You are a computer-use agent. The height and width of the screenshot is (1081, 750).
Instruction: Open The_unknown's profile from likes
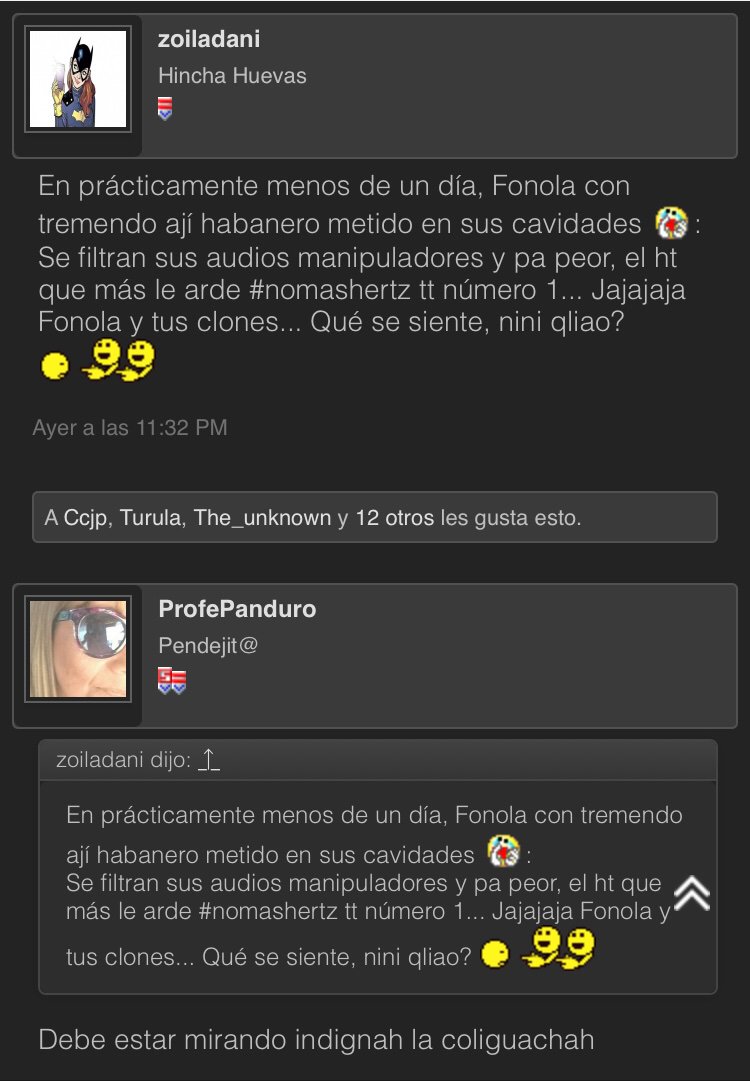click(262, 518)
